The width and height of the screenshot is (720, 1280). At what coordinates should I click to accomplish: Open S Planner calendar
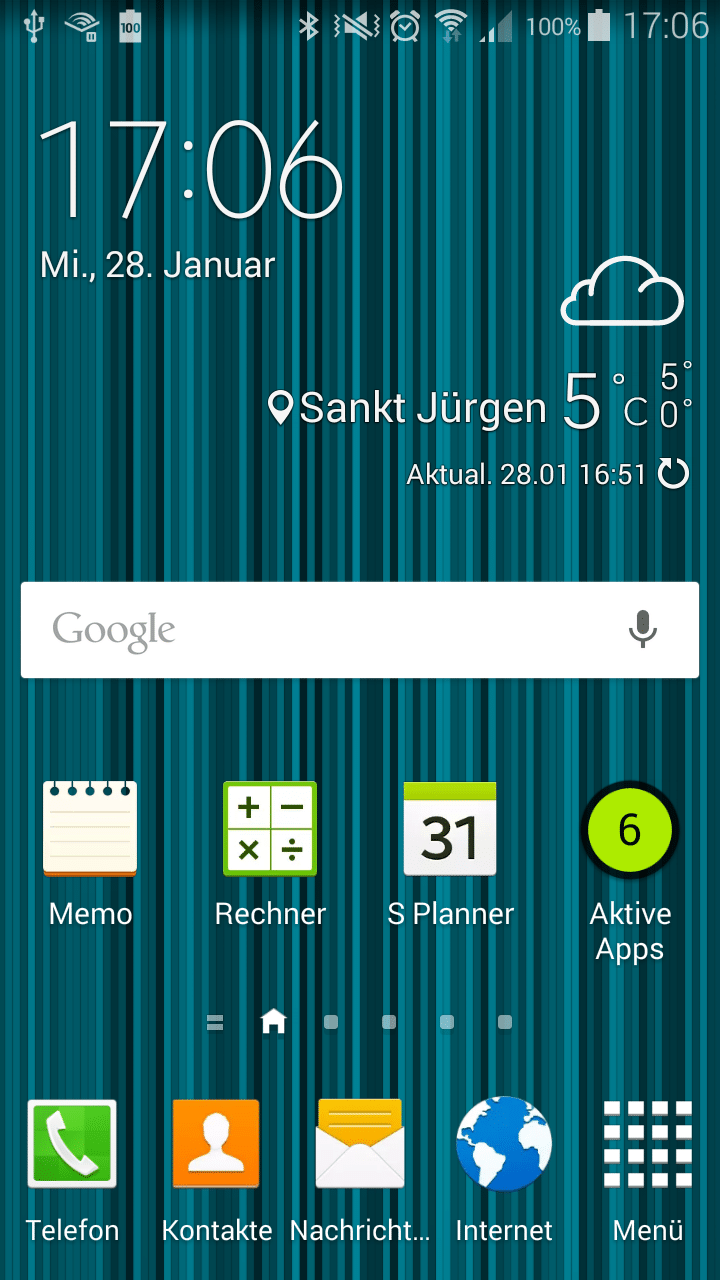click(x=450, y=830)
